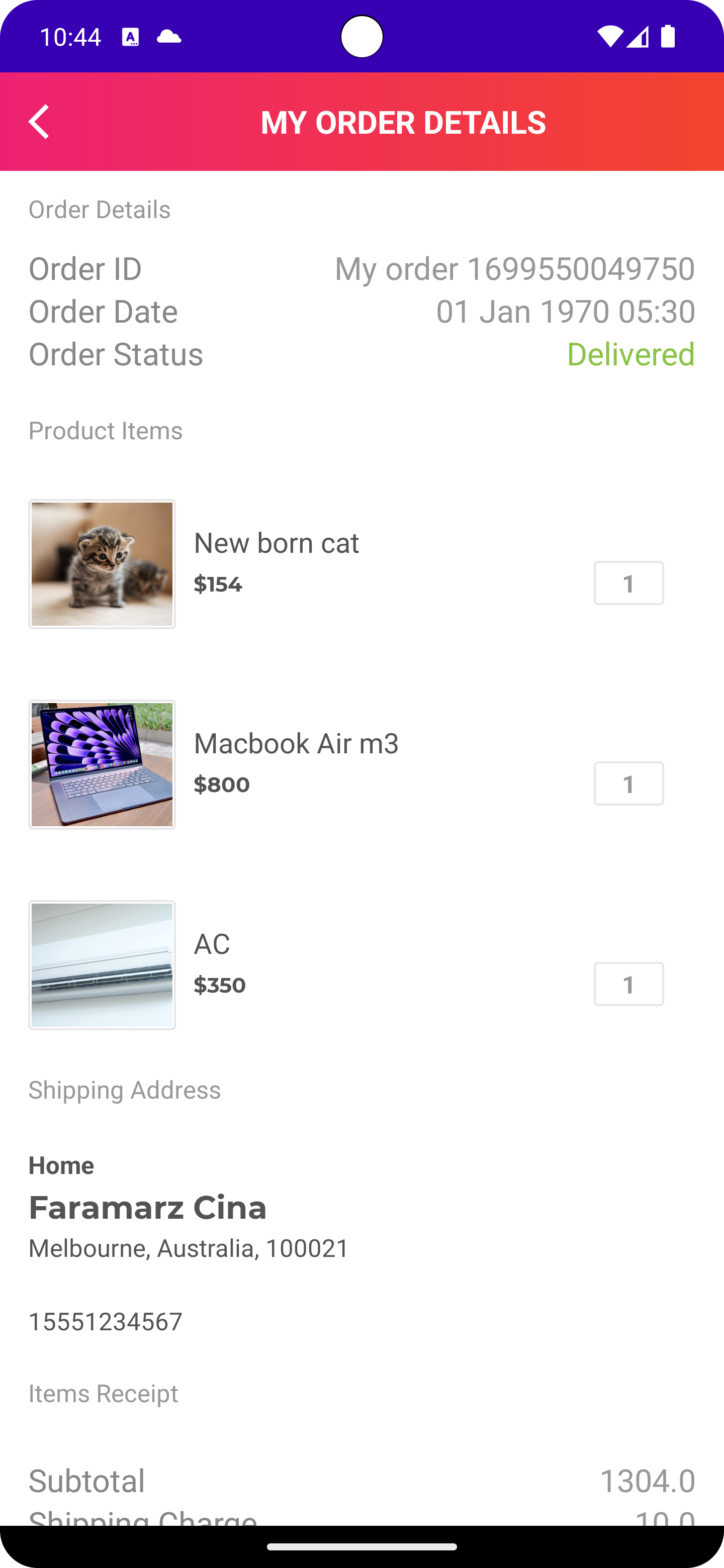Tap the green Delivered status indicator
The image size is (724, 1568).
click(x=630, y=354)
